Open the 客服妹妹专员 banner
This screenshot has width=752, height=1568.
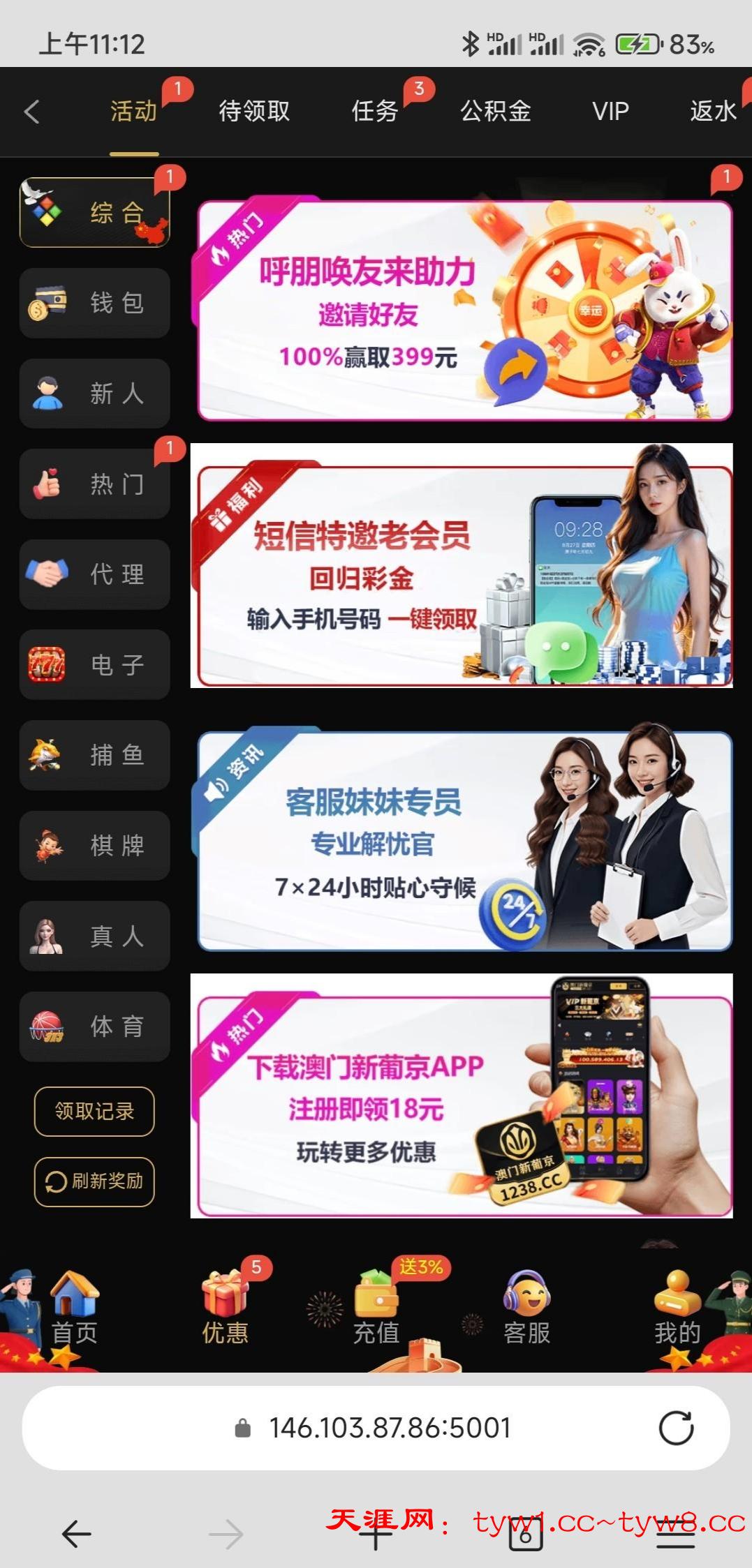click(464, 841)
